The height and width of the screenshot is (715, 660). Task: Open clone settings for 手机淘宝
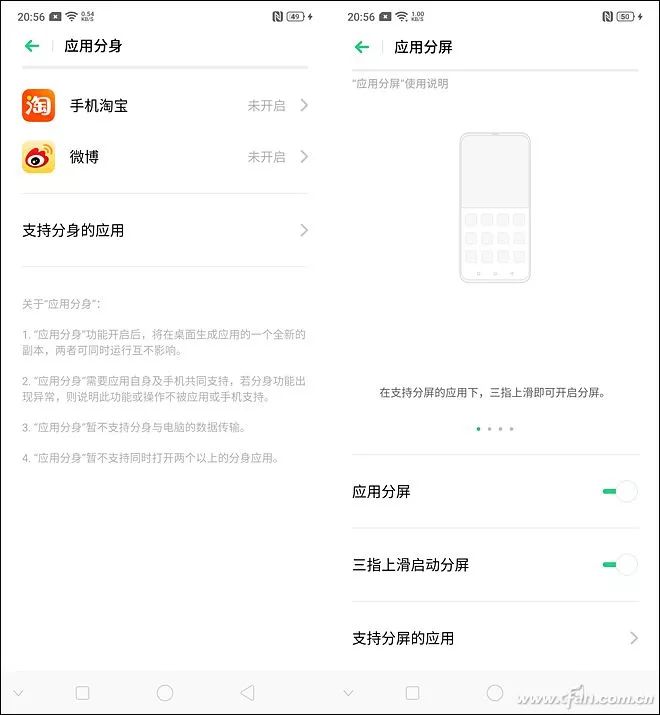tap(165, 105)
